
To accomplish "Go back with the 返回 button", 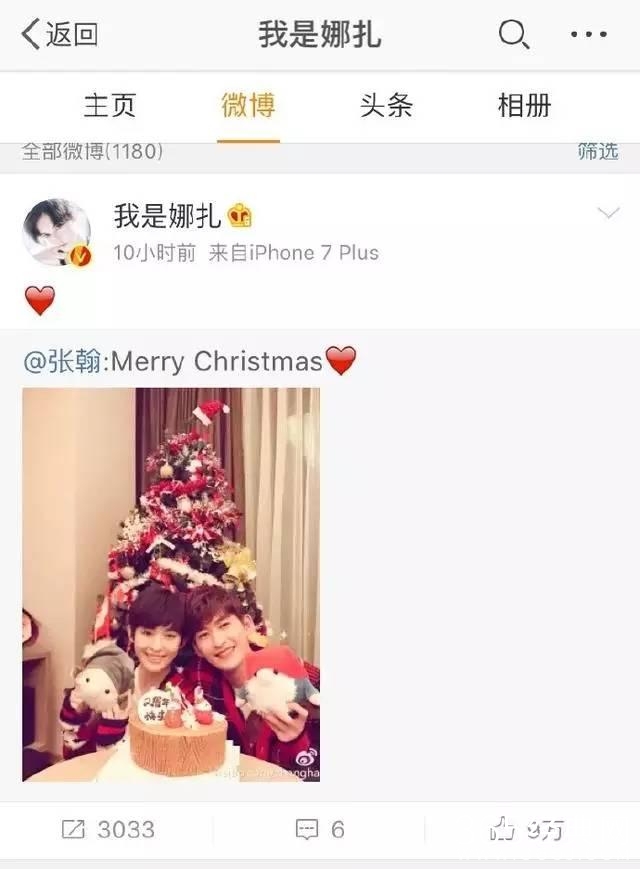I will (x=60, y=35).
